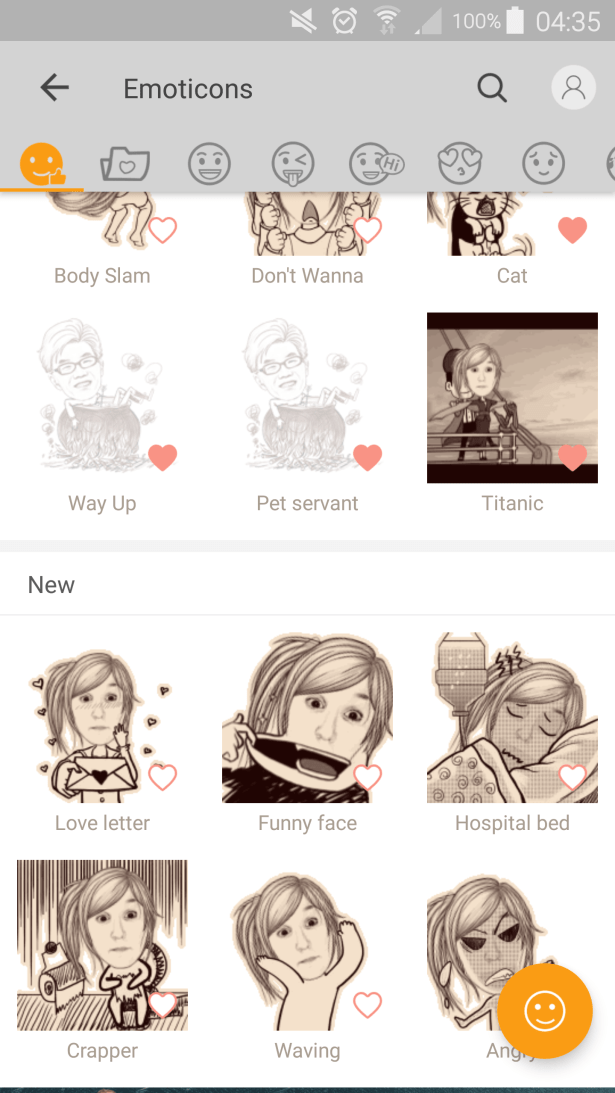The height and width of the screenshot is (1093, 615).
Task: Go back from Emoticons
Action: (x=54, y=88)
